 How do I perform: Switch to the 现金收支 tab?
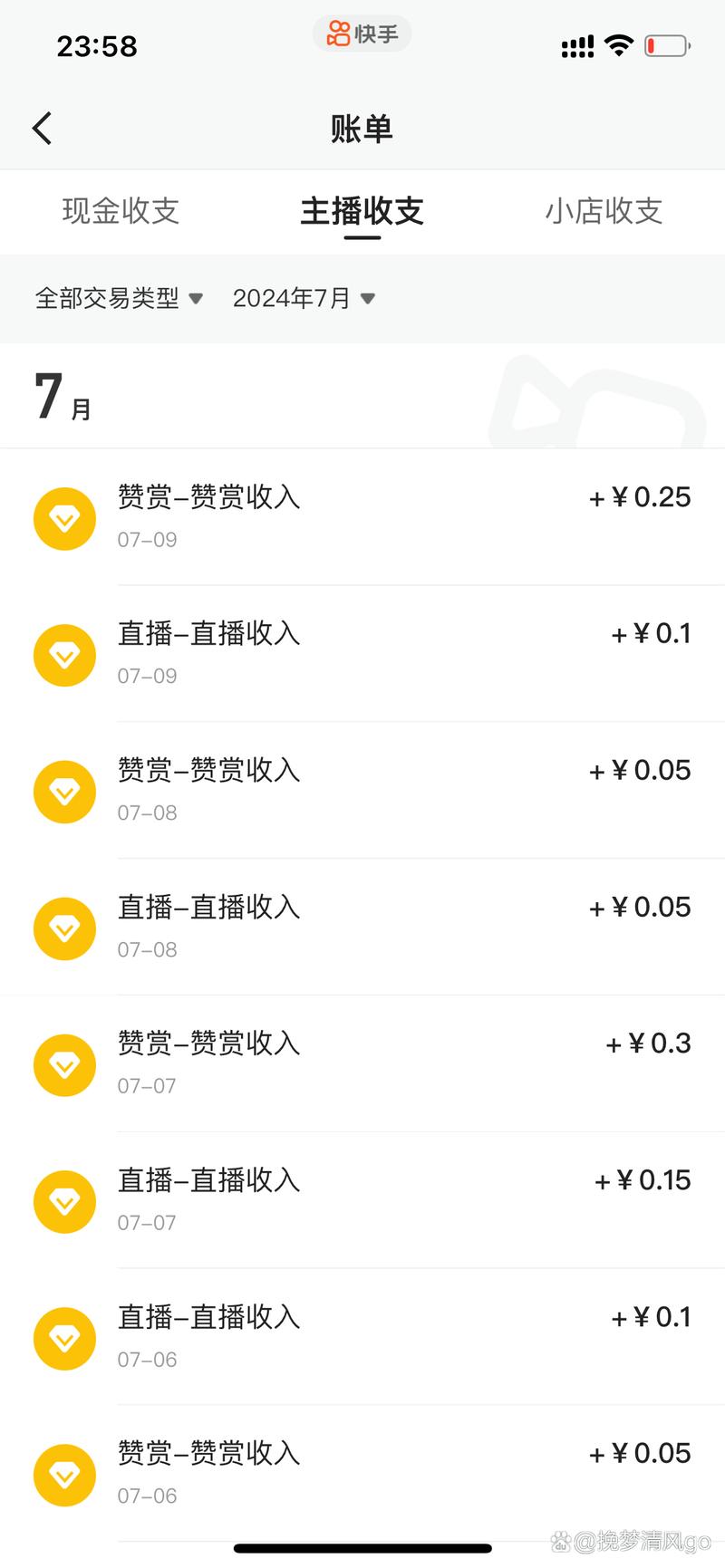[121, 212]
